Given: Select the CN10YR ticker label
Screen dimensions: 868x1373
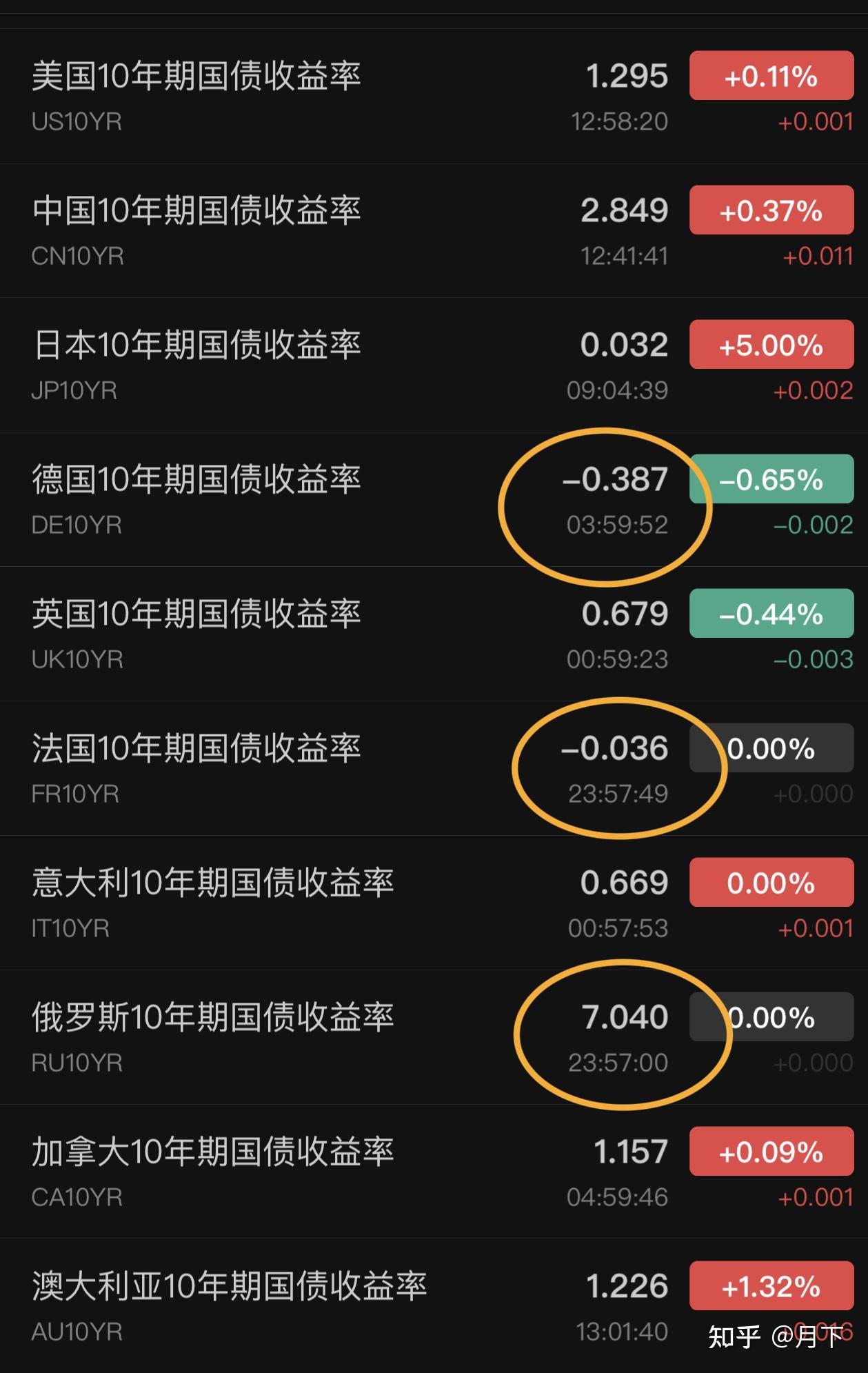Looking at the screenshot, I should [78, 256].
